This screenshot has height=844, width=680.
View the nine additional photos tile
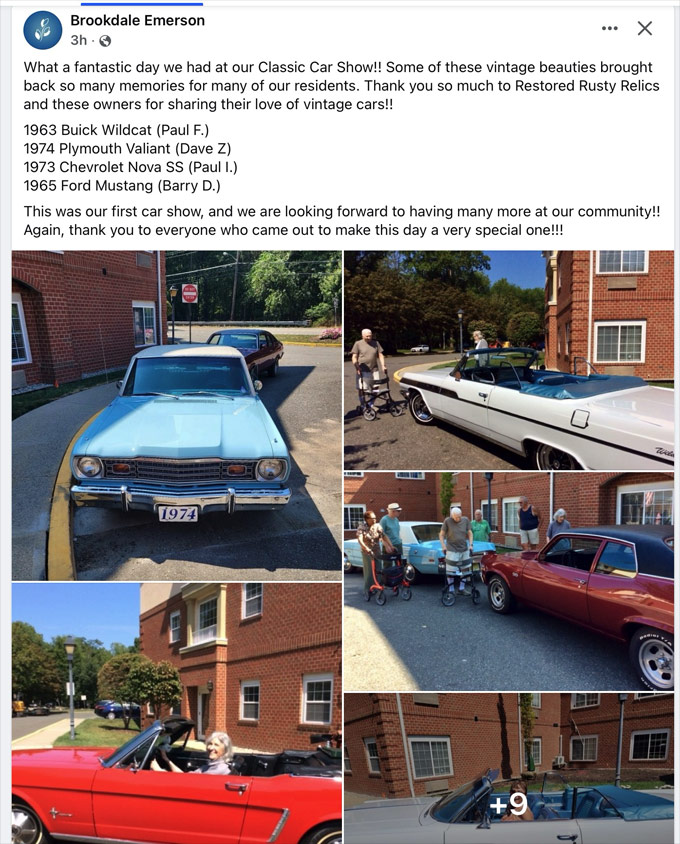pos(509,770)
